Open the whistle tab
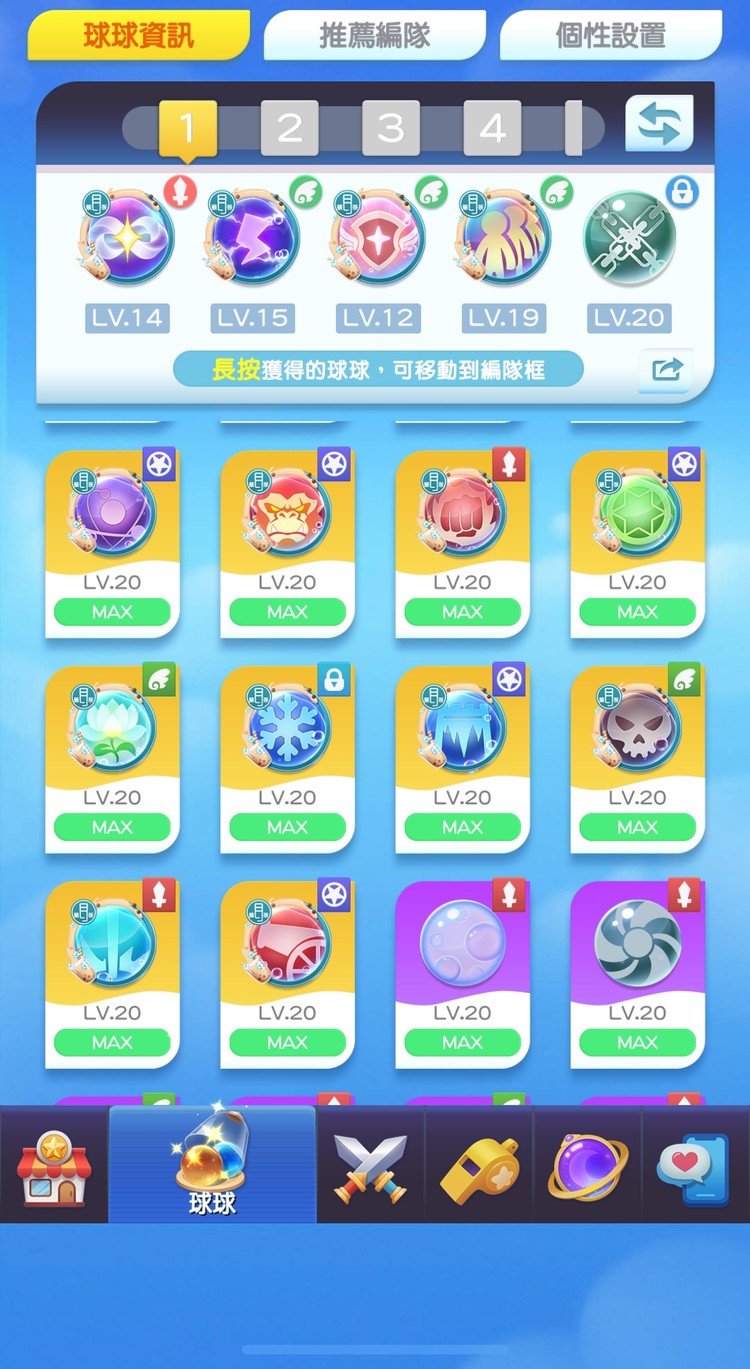The image size is (750, 1369). pos(479,1166)
